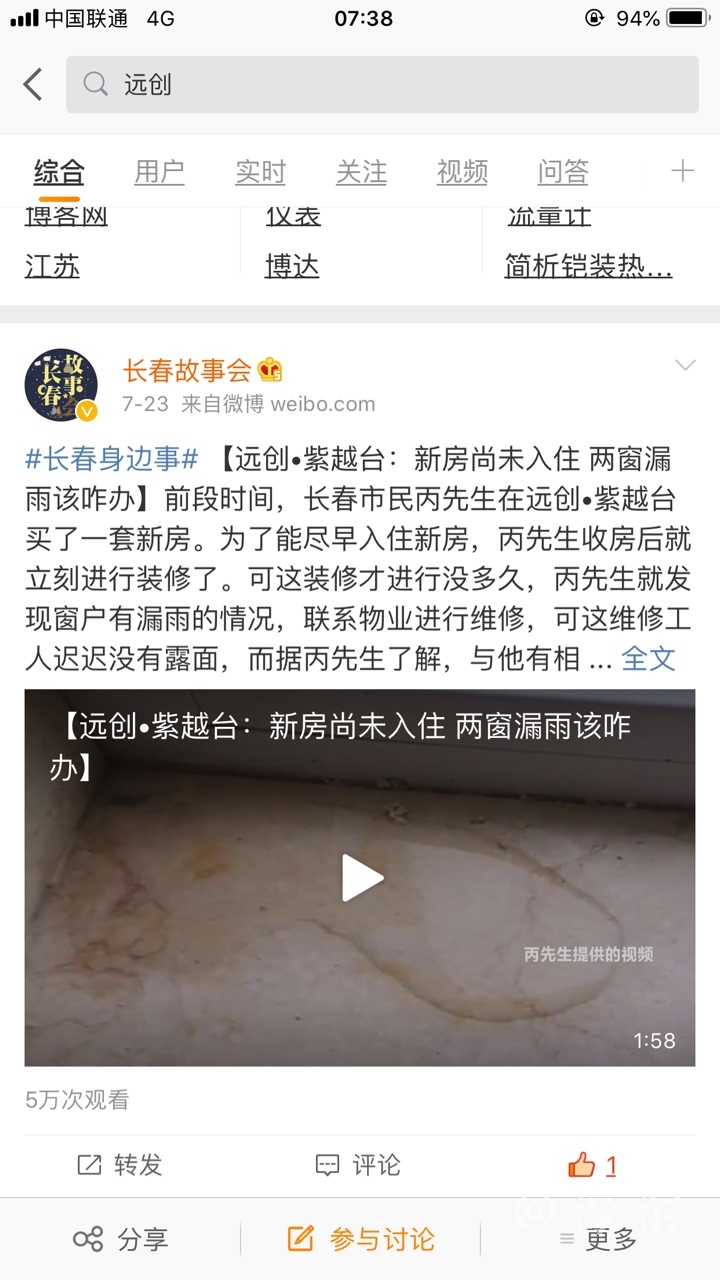Open 评论 to comment on the post
720x1280 pixels.
[x=358, y=1165]
